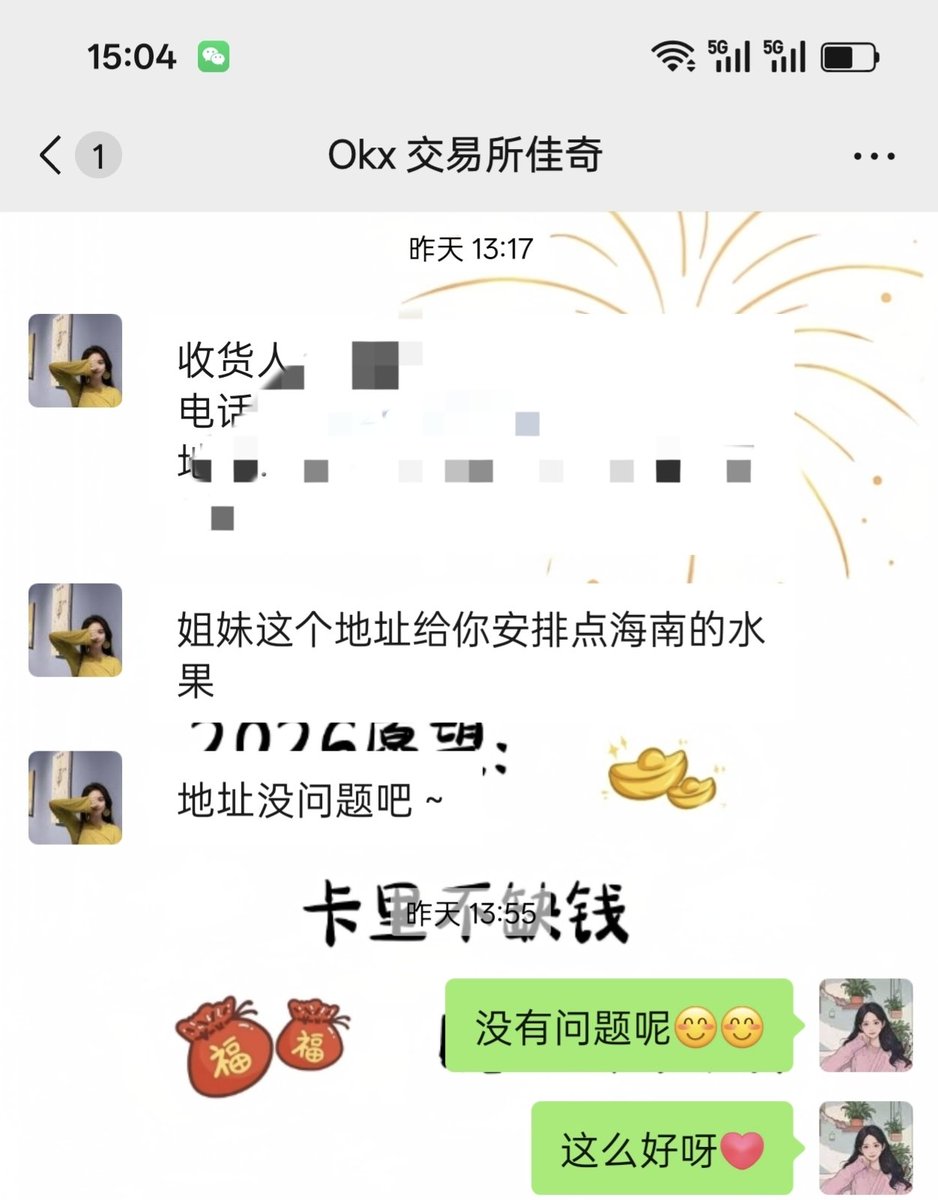This screenshot has width=938, height=1200.
Task: Go back to the chat list
Action: [x=52, y=156]
